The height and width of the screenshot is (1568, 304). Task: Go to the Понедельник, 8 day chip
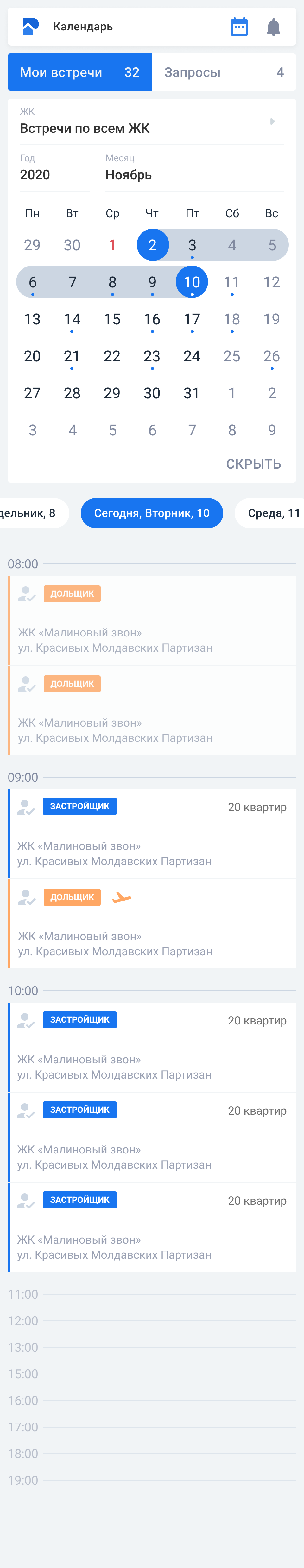[x=30, y=513]
